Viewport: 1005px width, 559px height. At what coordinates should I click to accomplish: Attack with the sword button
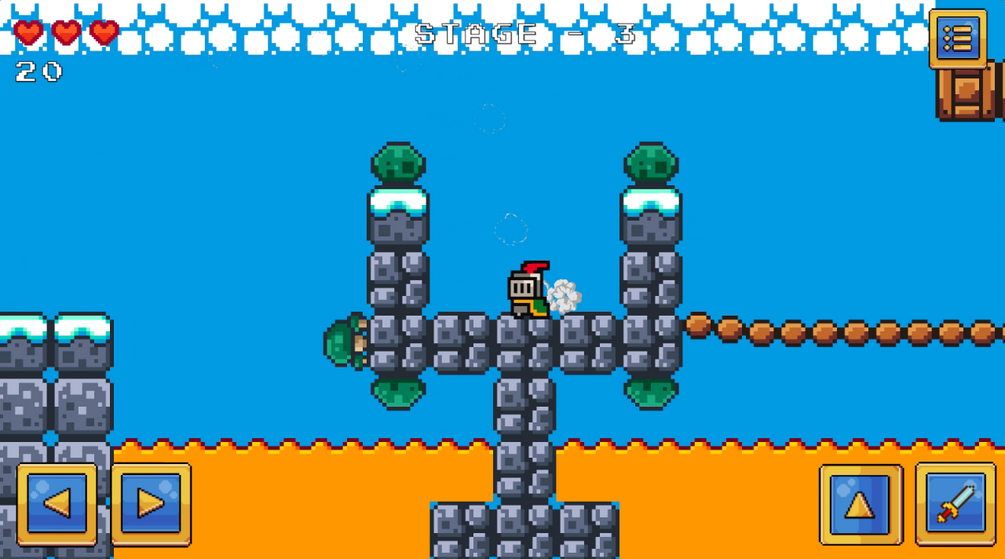click(x=955, y=504)
